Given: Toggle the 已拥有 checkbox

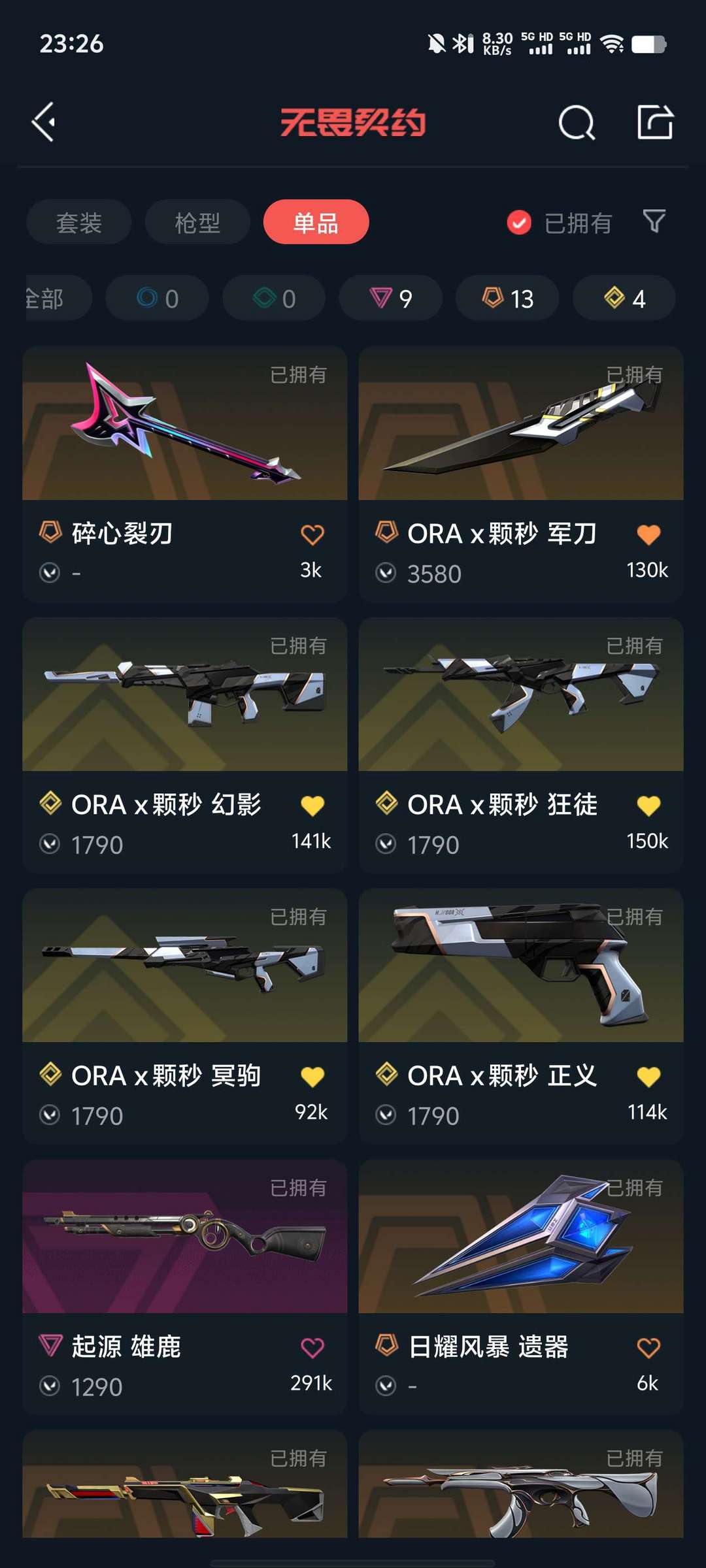Looking at the screenshot, I should click(520, 223).
